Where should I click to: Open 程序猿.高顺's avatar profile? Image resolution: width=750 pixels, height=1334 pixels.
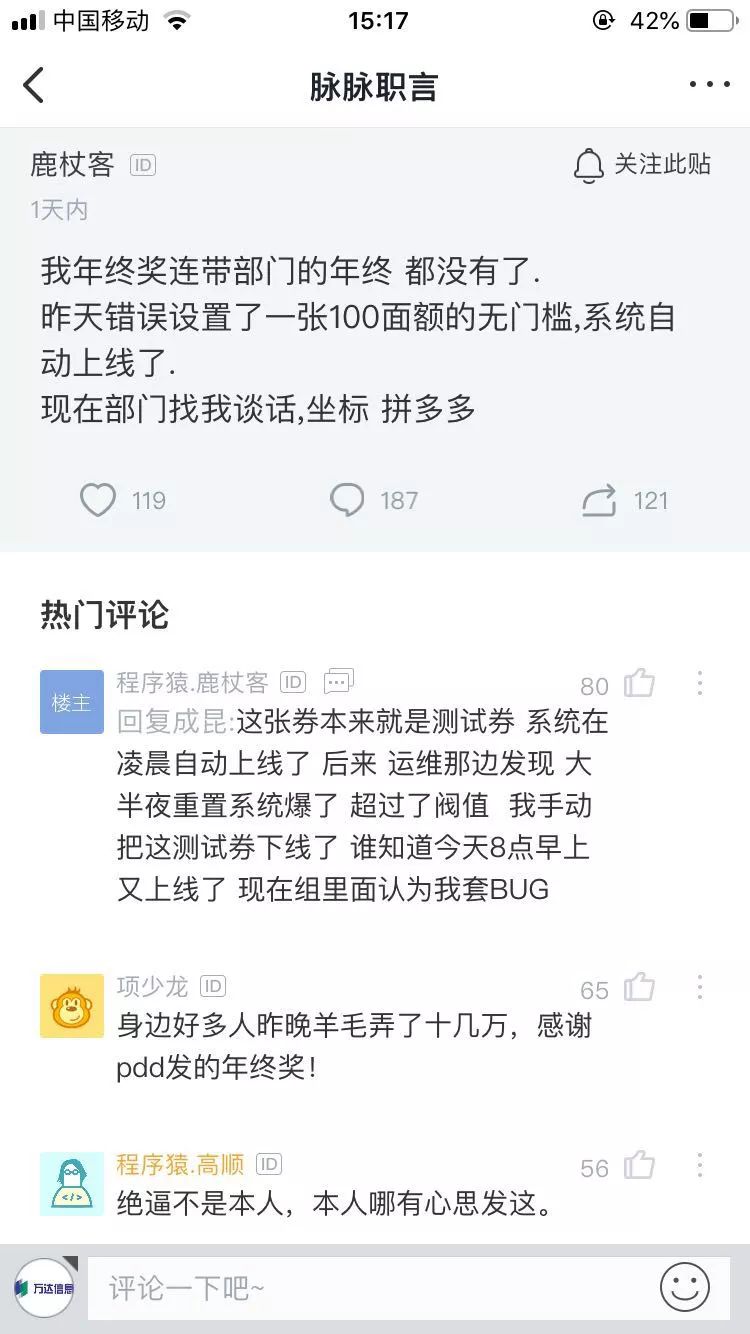(x=72, y=1184)
